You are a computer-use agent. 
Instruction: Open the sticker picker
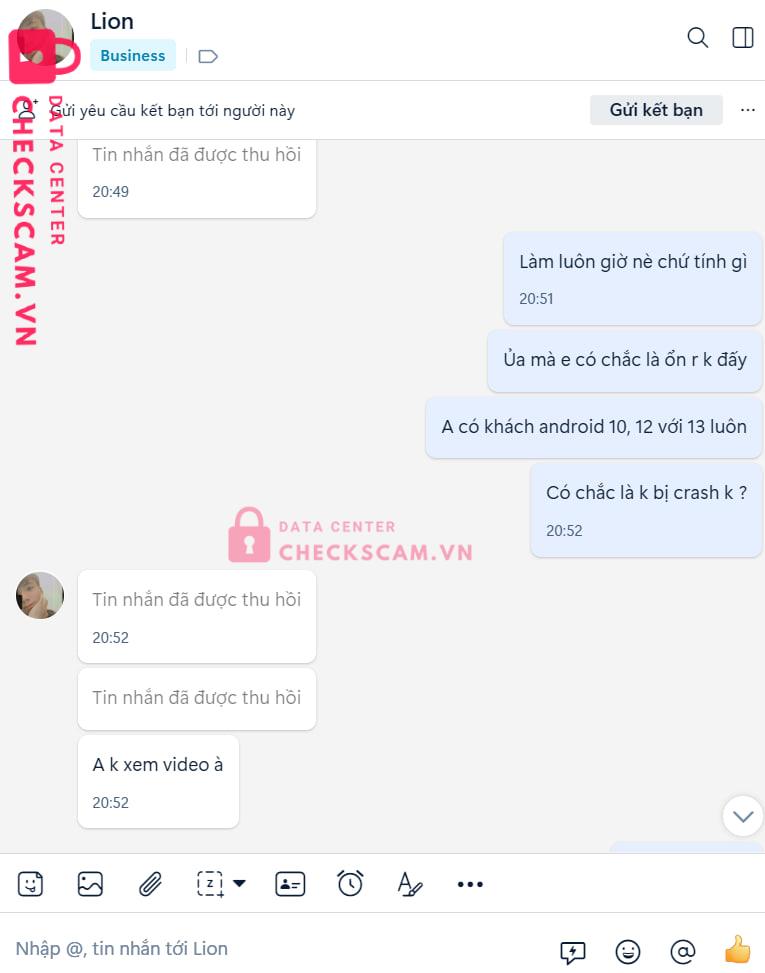coord(31,884)
